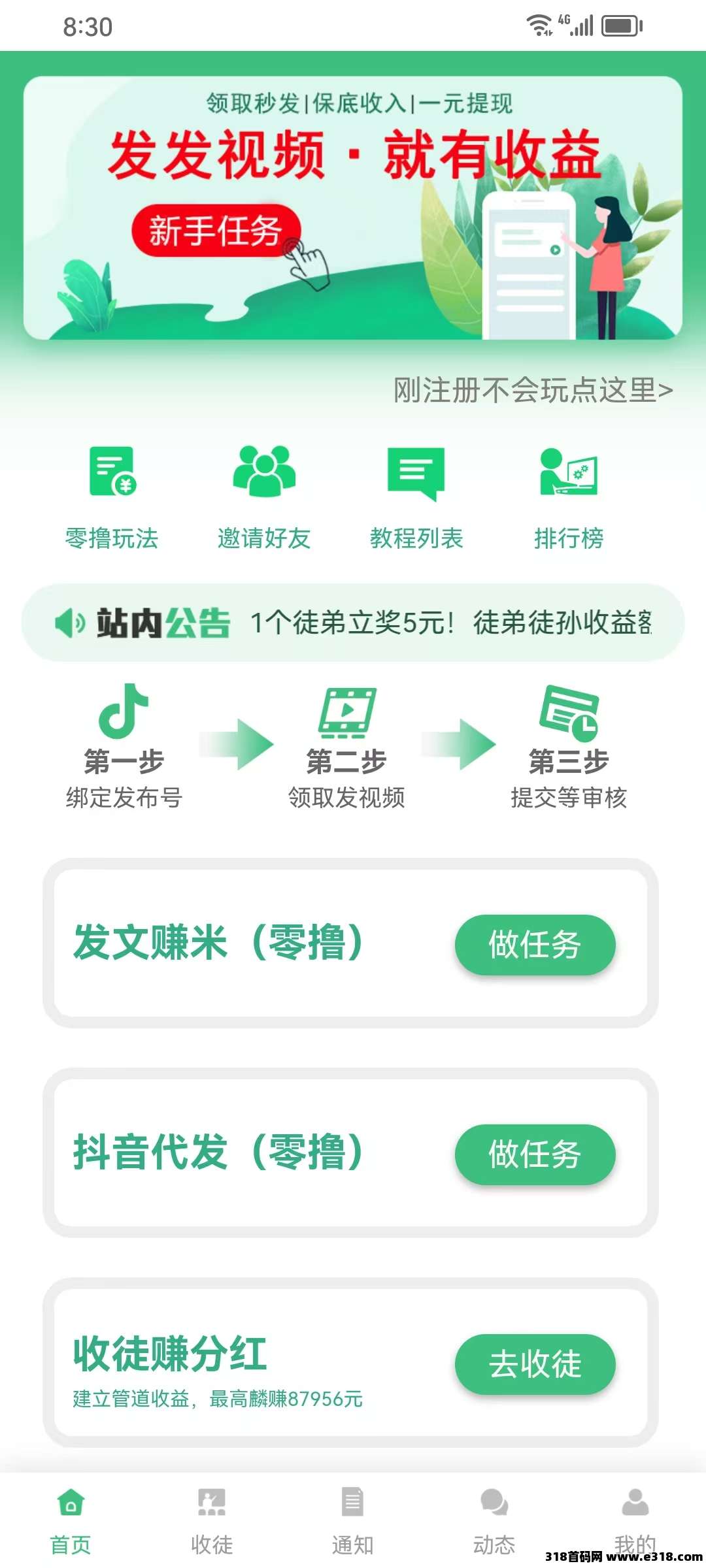Tap 做任务 for 抖音代发（零撸）
The image size is (706, 1568).
[x=535, y=1154]
